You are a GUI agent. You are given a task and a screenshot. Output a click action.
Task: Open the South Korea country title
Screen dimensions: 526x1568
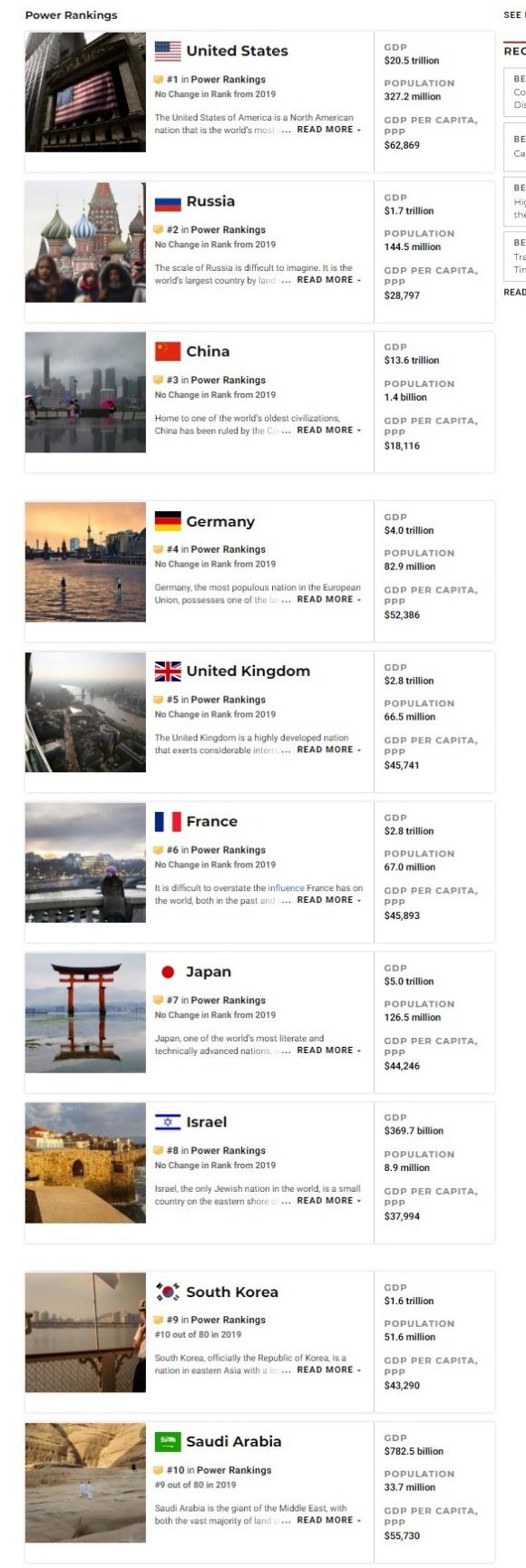pos(232,1292)
